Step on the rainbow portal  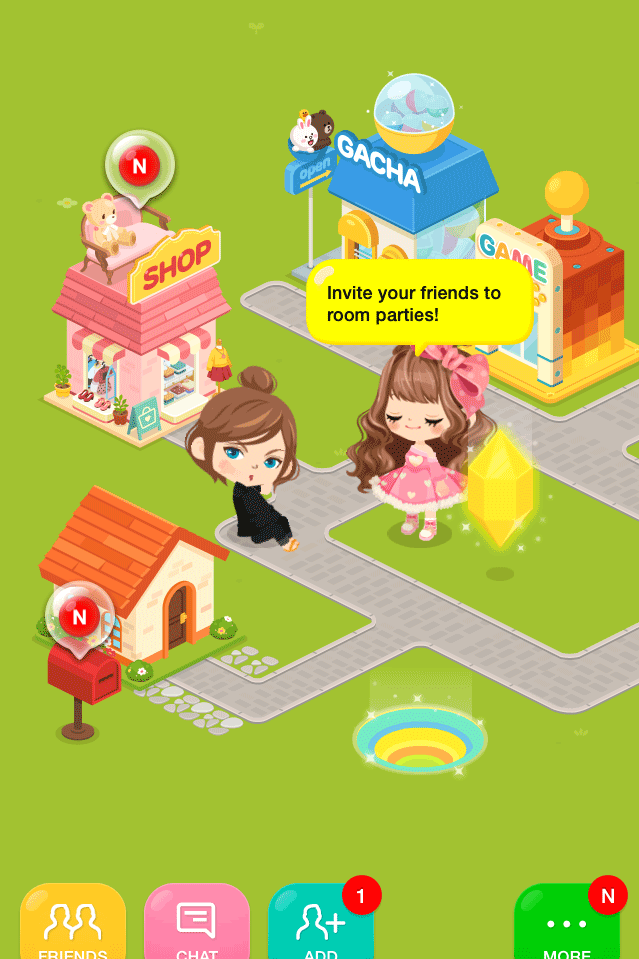tap(420, 742)
